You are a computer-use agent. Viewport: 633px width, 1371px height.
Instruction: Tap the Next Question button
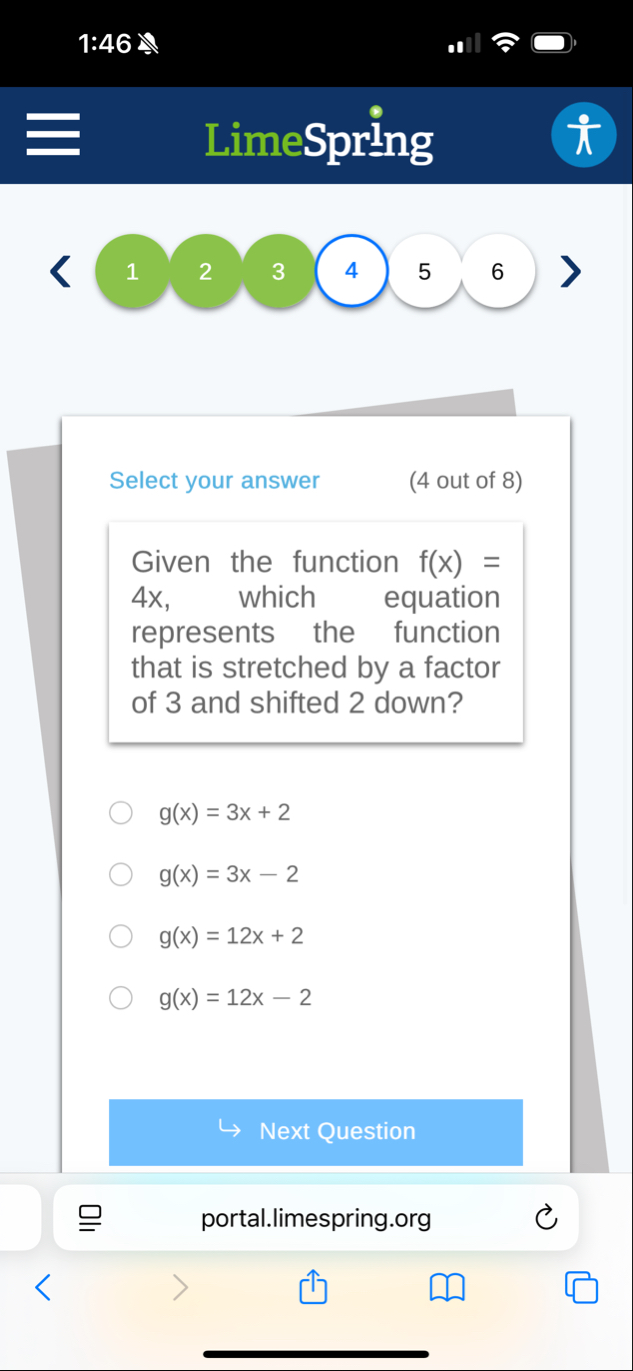(316, 1131)
